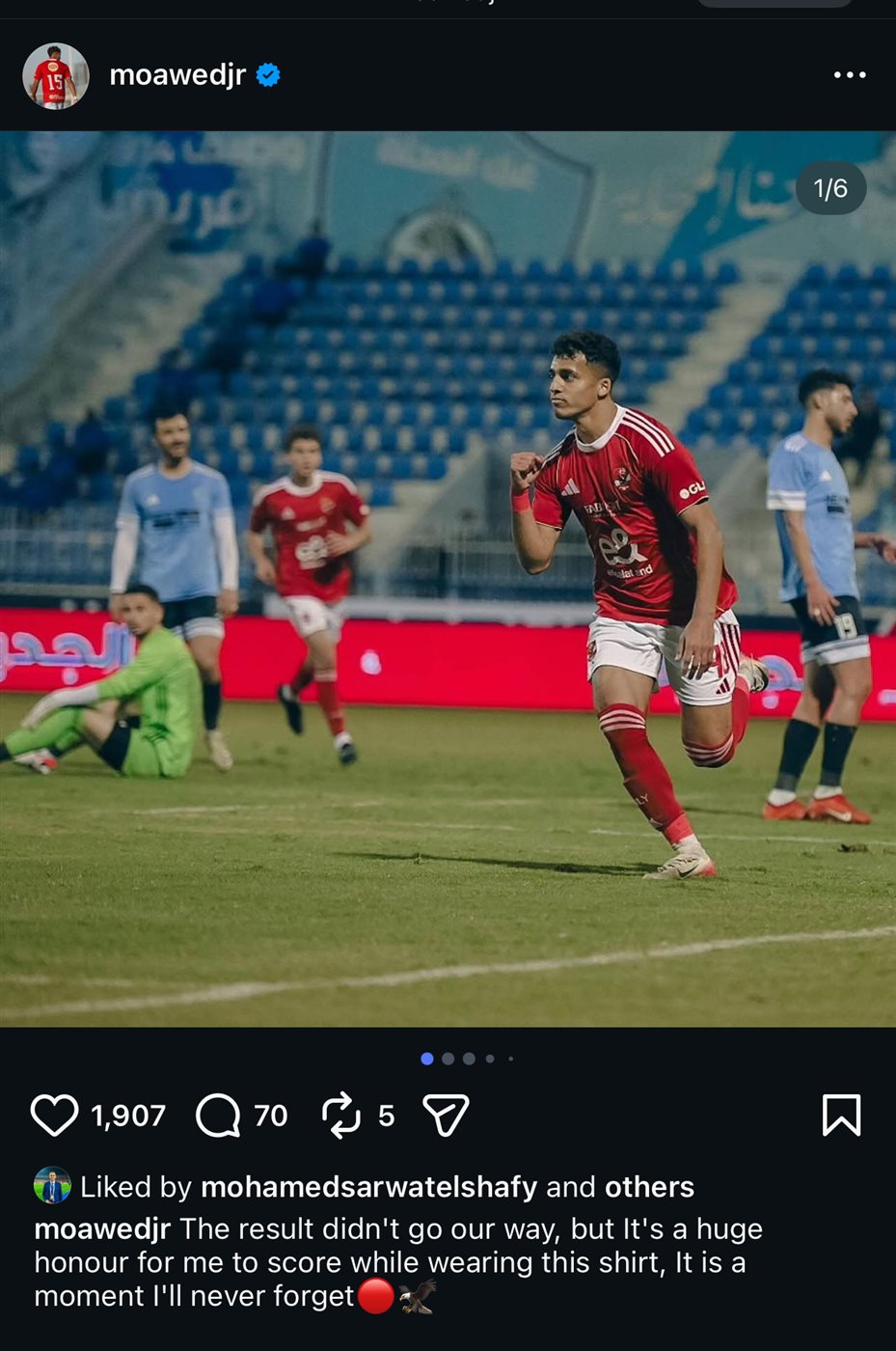Share the post via the paper plane
This screenshot has width=896, height=1351.
pos(446,1116)
